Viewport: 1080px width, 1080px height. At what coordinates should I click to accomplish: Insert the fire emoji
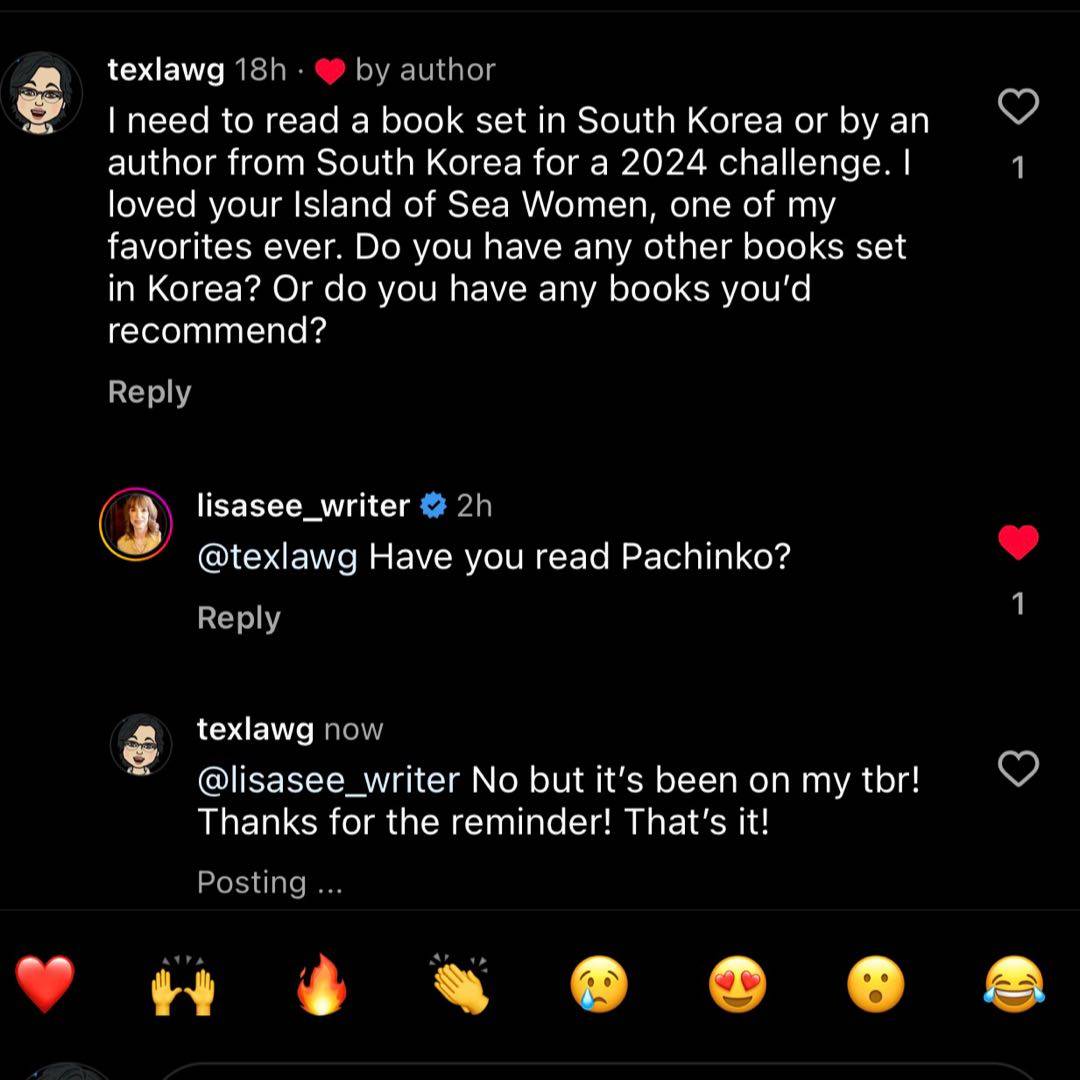pos(322,984)
